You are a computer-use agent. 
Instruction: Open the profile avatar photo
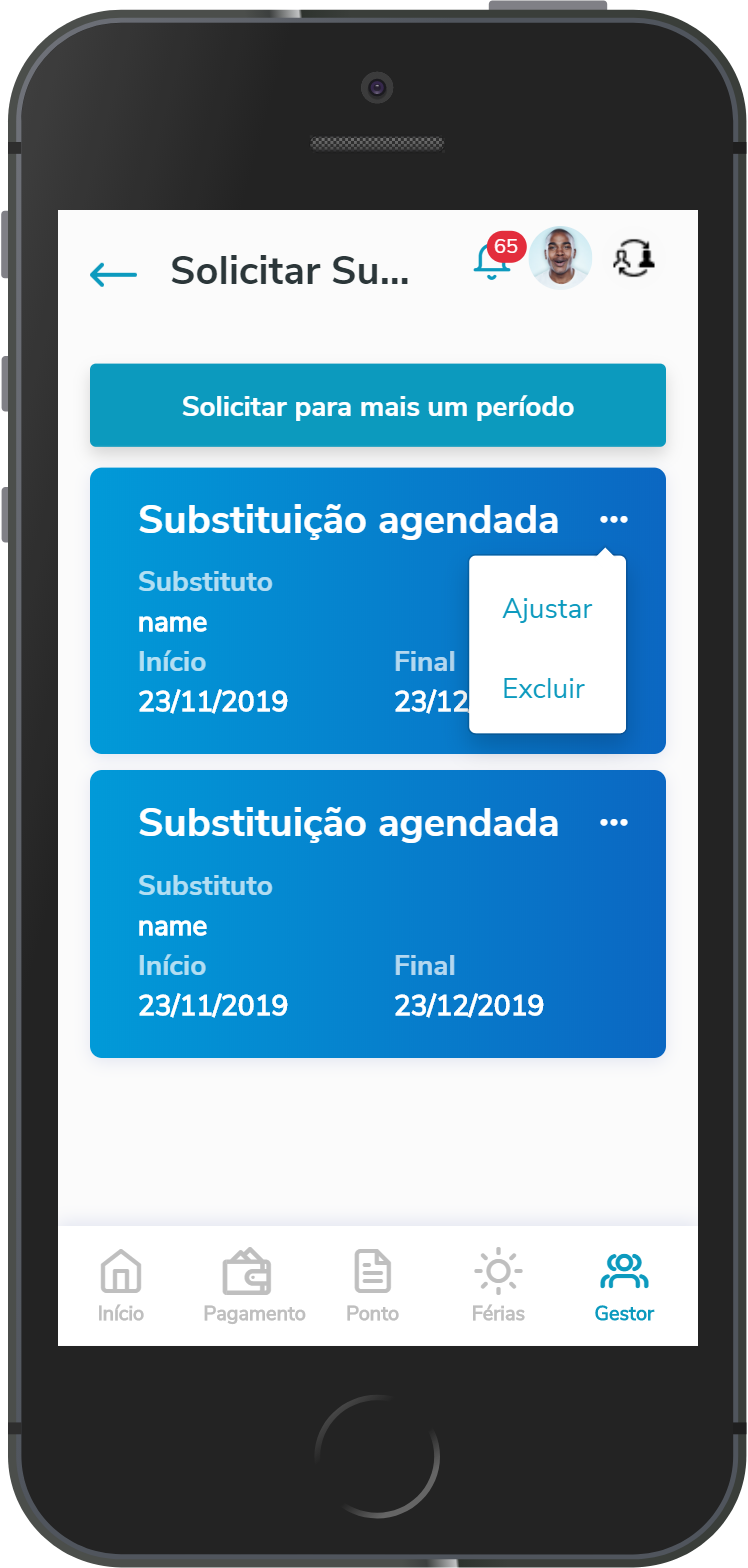560,258
